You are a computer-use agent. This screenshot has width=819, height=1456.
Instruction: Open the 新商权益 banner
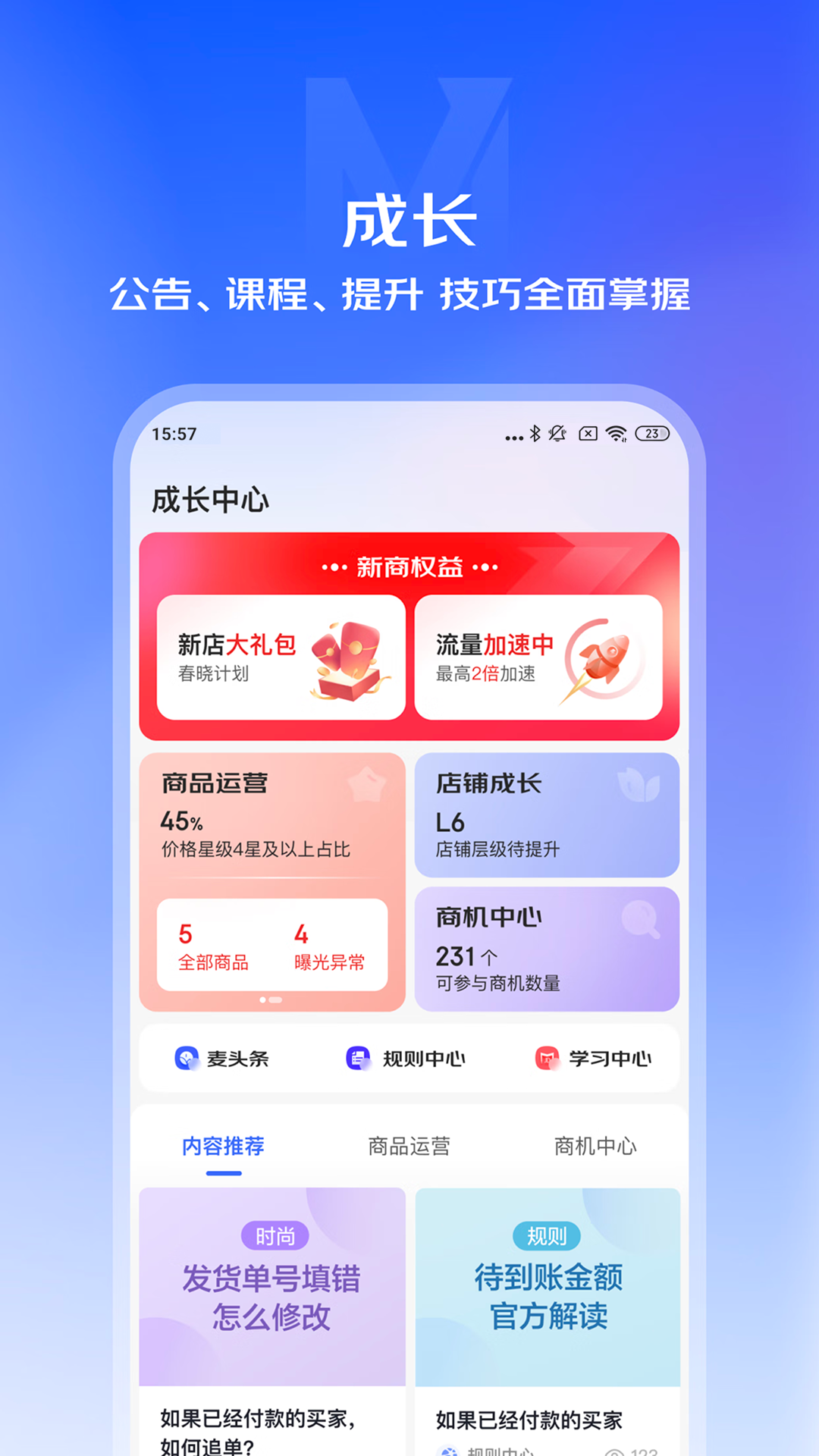409,567
